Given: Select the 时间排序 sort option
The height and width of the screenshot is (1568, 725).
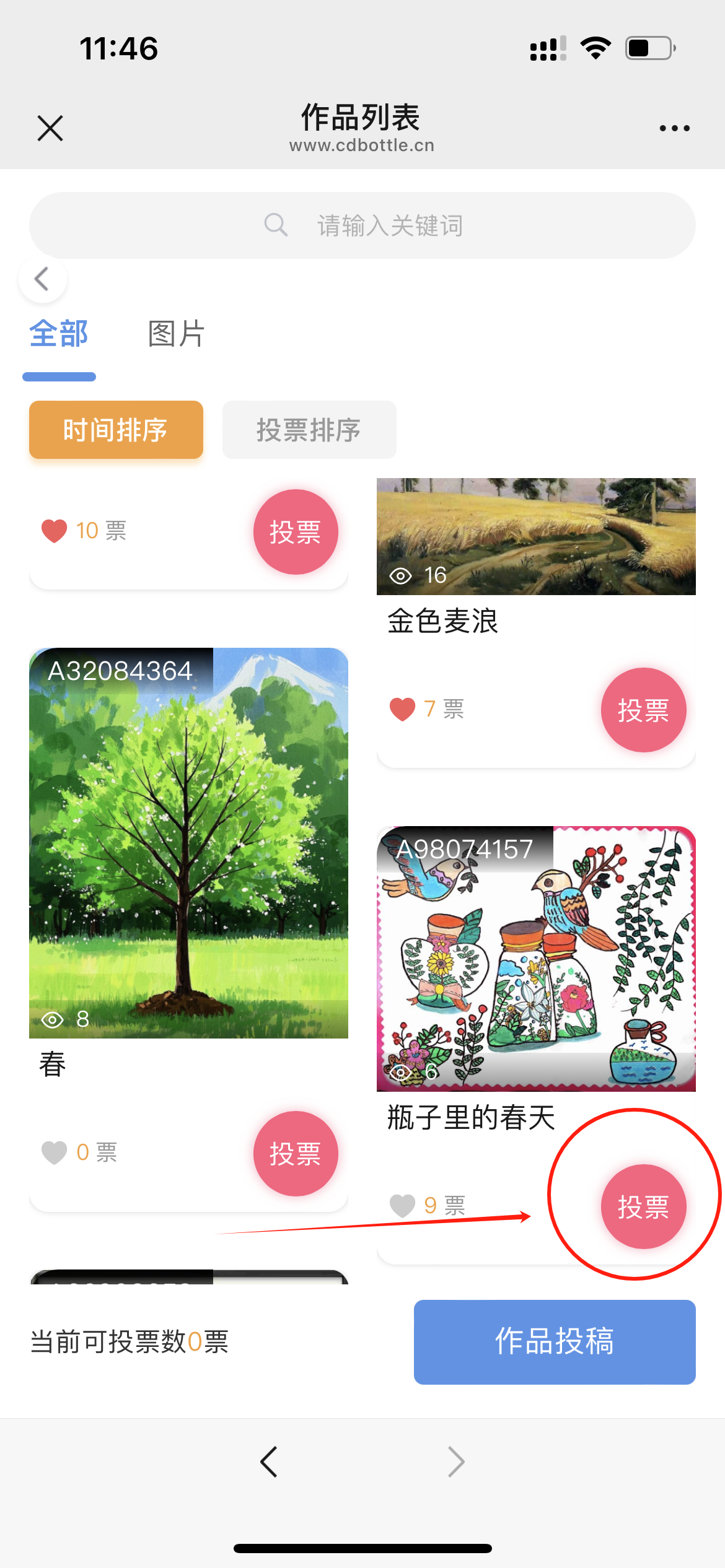Looking at the screenshot, I should pyautogui.click(x=115, y=429).
